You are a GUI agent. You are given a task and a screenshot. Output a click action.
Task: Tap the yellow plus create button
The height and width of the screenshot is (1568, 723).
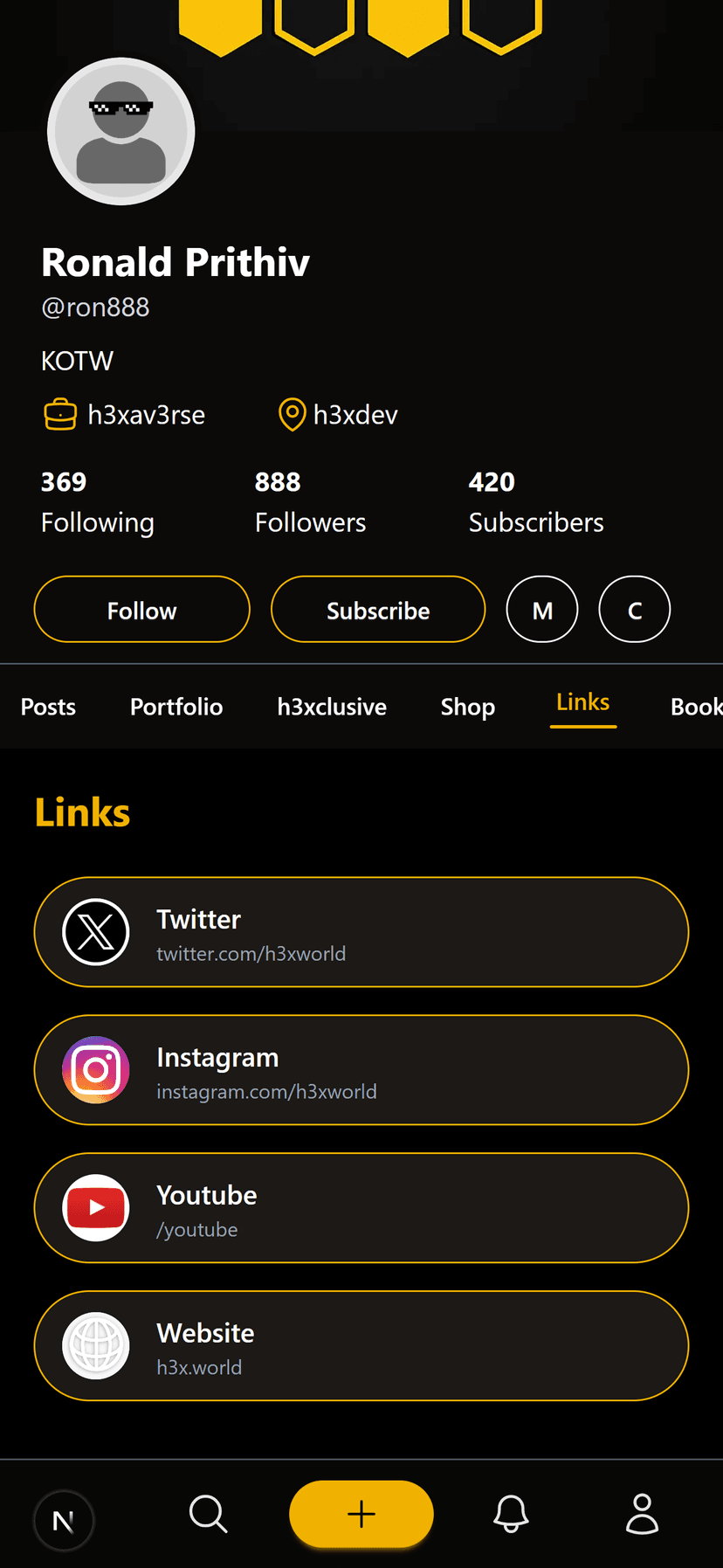[361, 1514]
